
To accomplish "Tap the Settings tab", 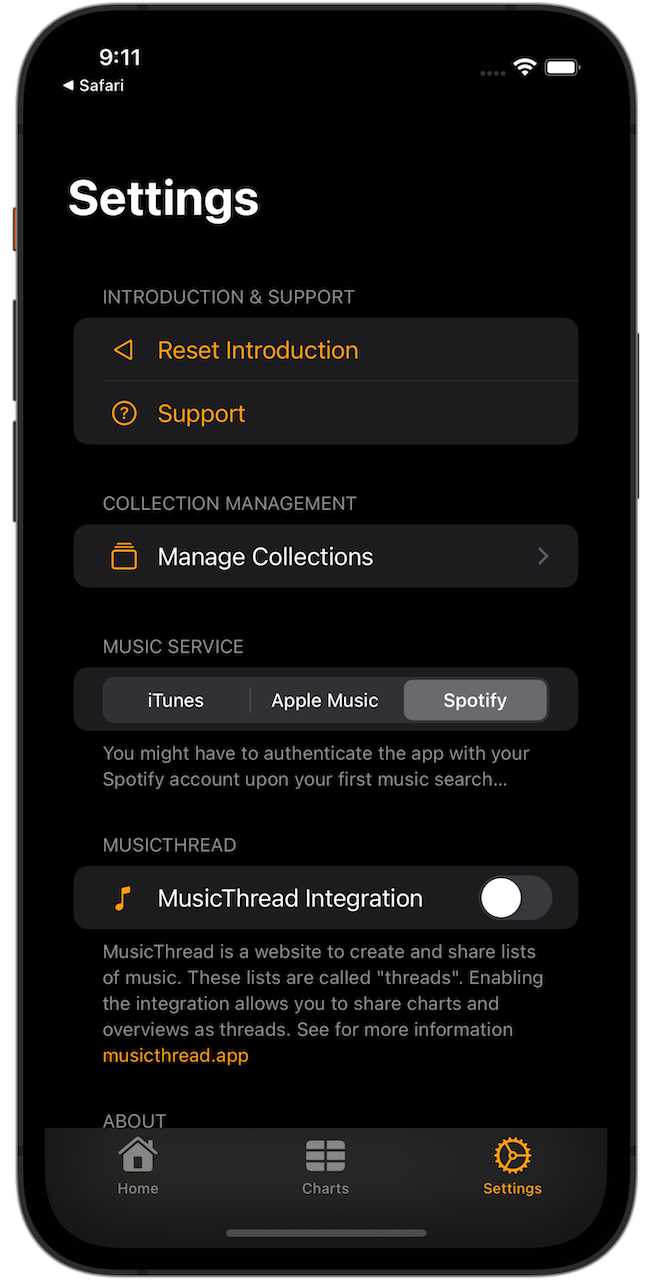I will 512,1166.
